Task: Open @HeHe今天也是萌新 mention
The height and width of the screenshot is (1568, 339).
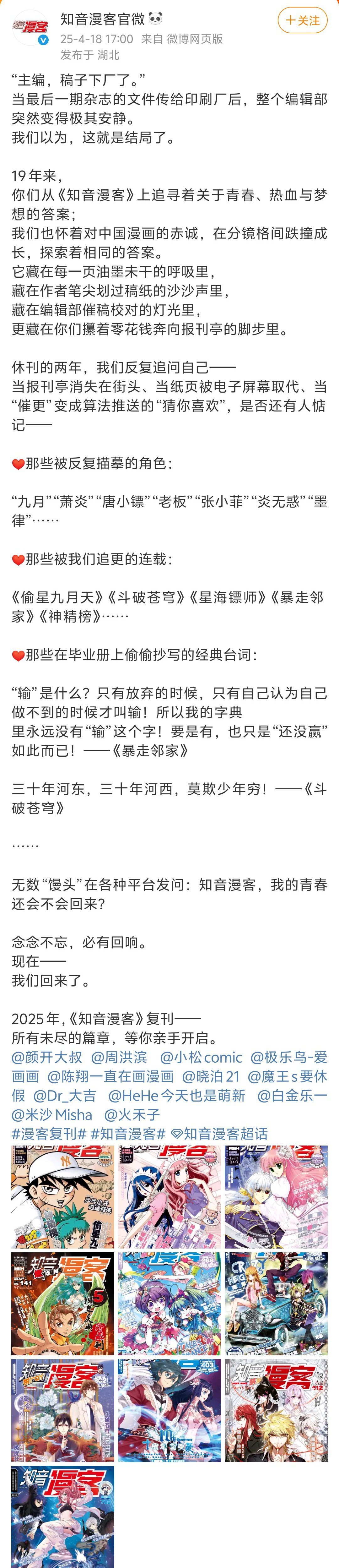Action: [x=176, y=1096]
